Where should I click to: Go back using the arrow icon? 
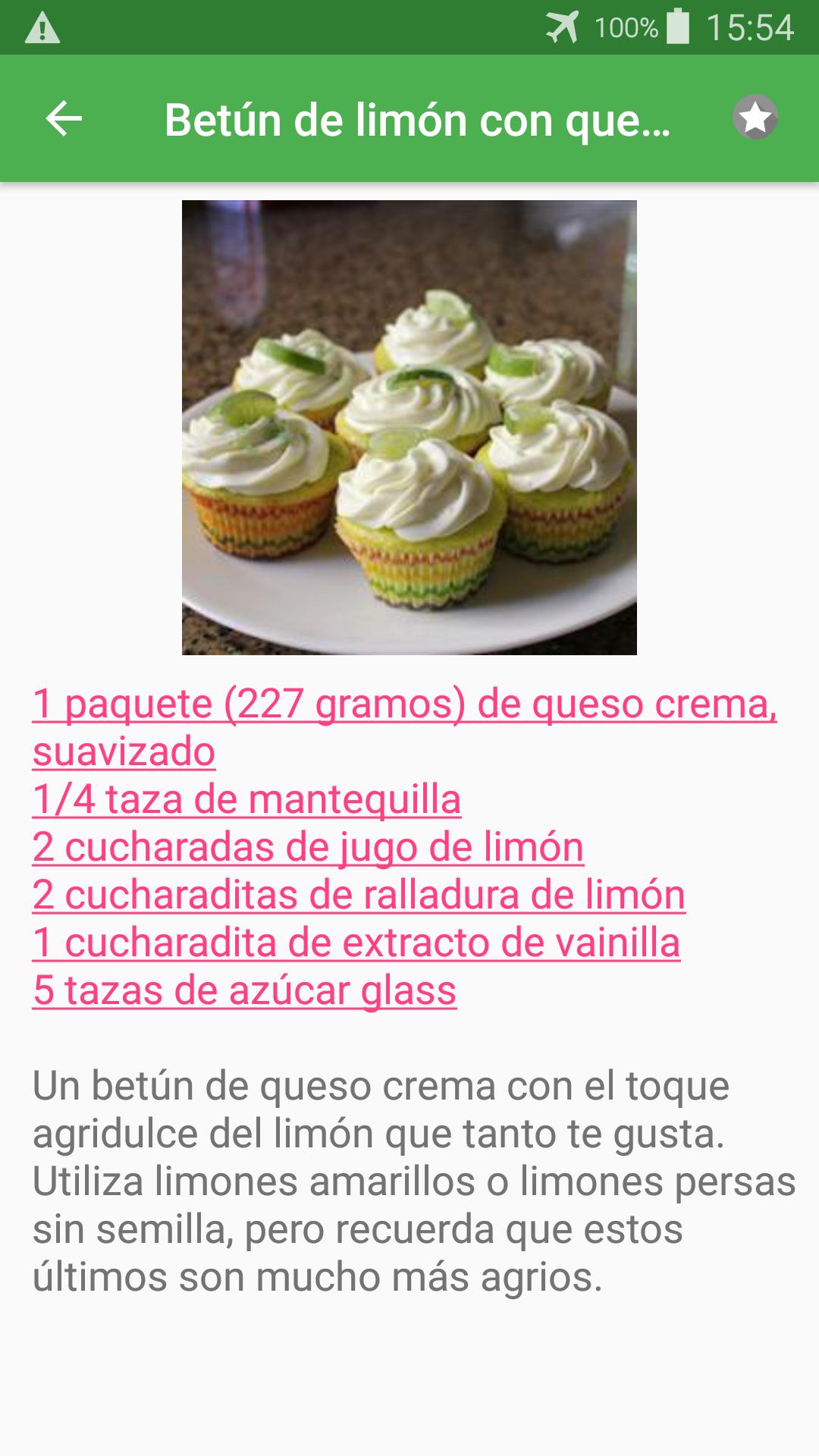click(64, 118)
